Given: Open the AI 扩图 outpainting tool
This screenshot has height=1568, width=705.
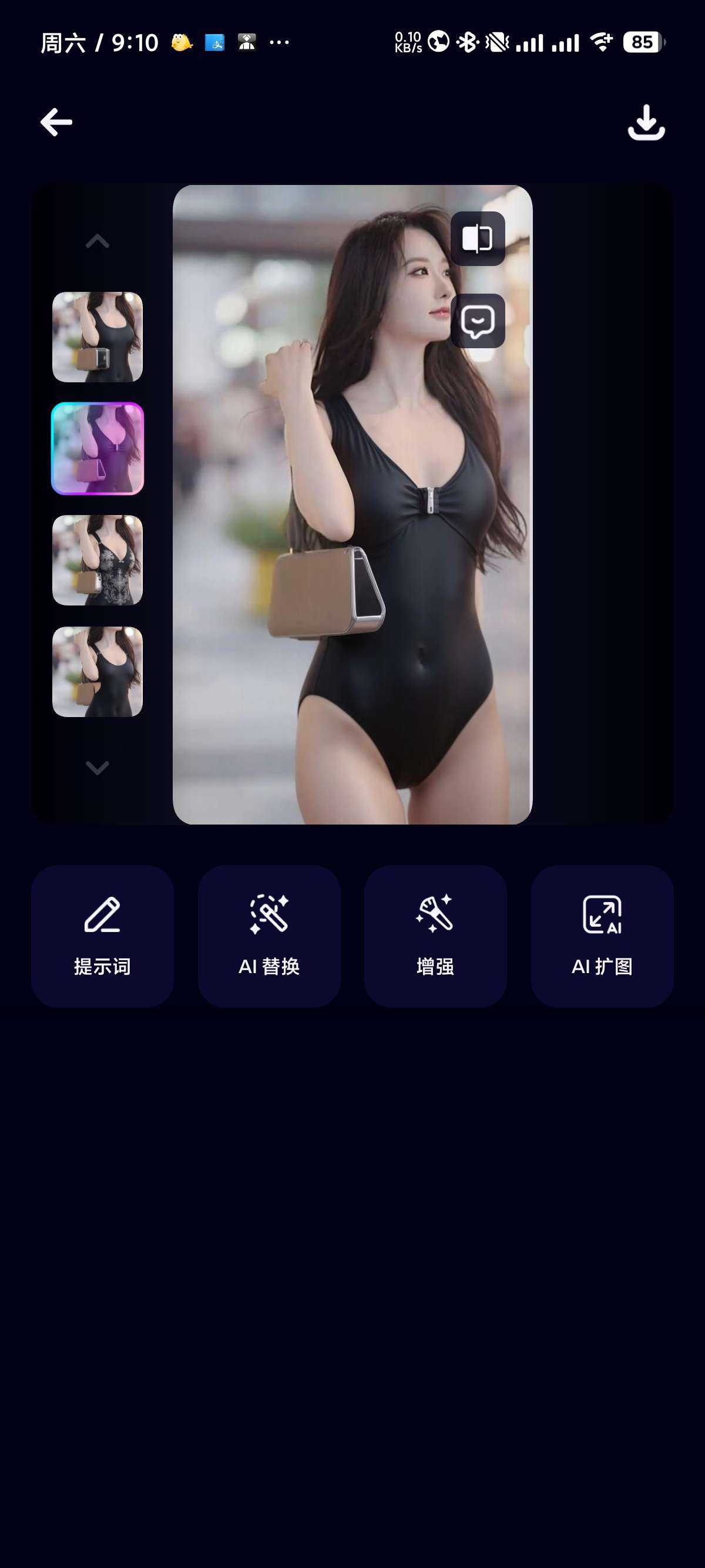Looking at the screenshot, I should click(x=602, y=934).
